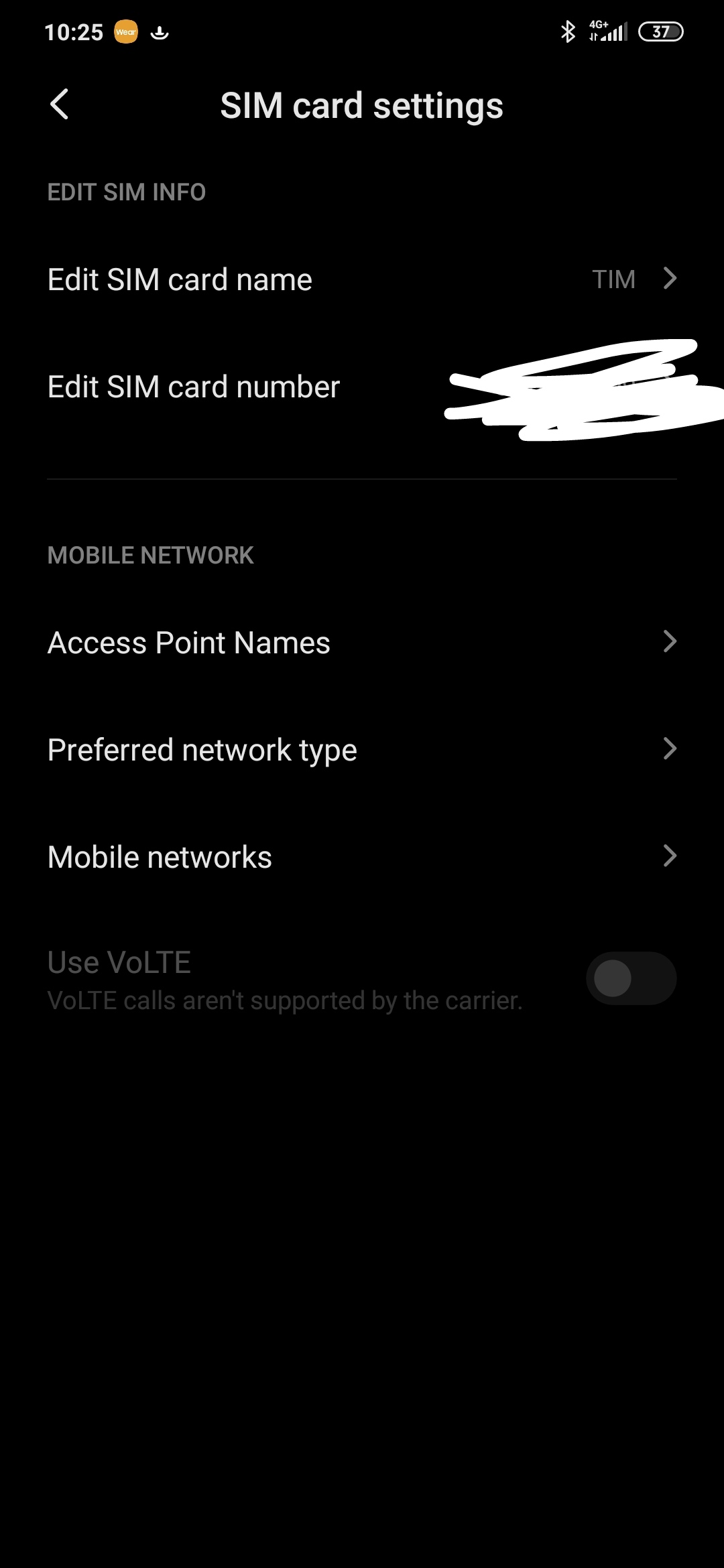Open Preferred network type
Viewport: 724px width, 1568px height.
[x=362, y=750]
